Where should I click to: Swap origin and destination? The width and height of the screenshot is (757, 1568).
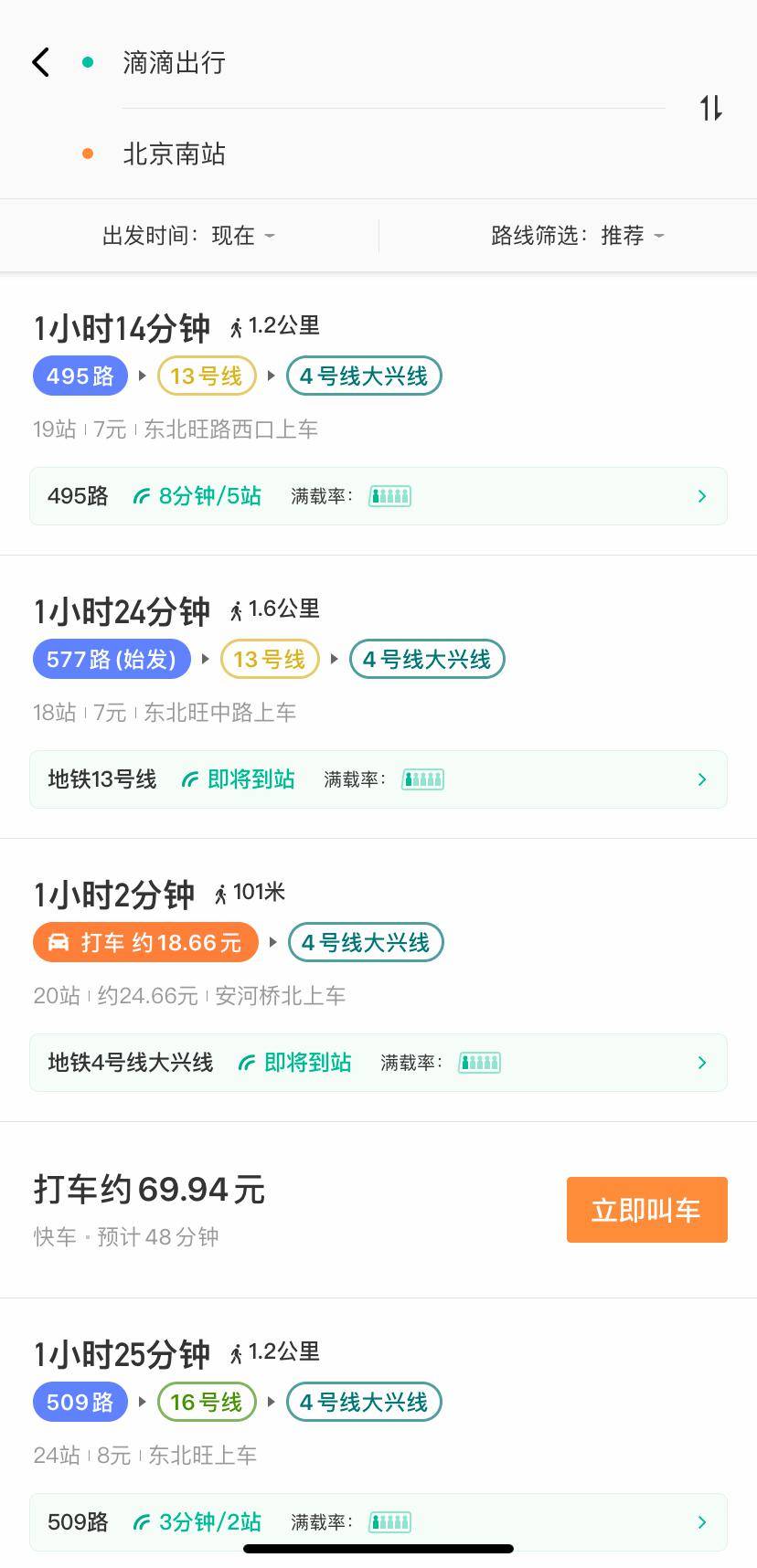710,109
